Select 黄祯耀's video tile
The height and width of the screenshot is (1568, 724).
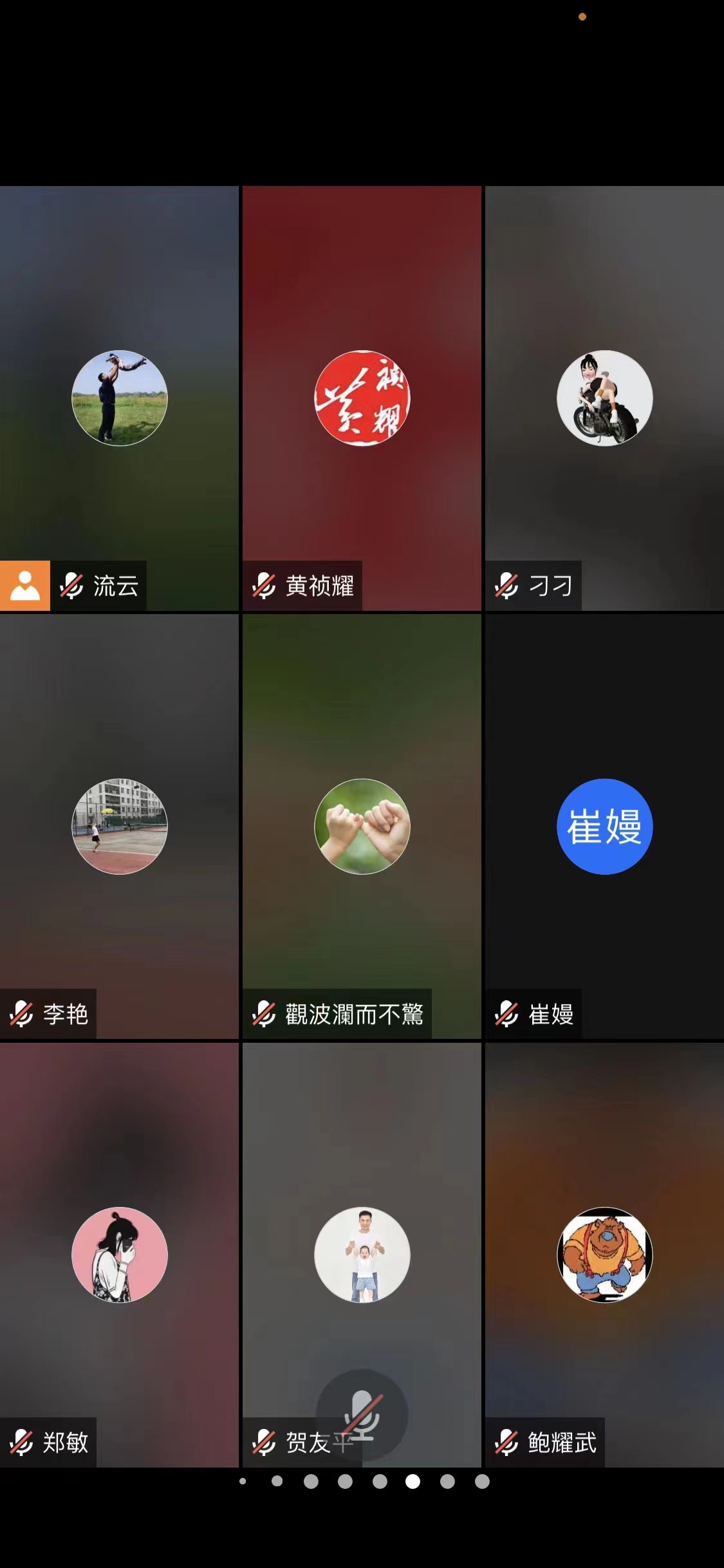pos(362,398)
